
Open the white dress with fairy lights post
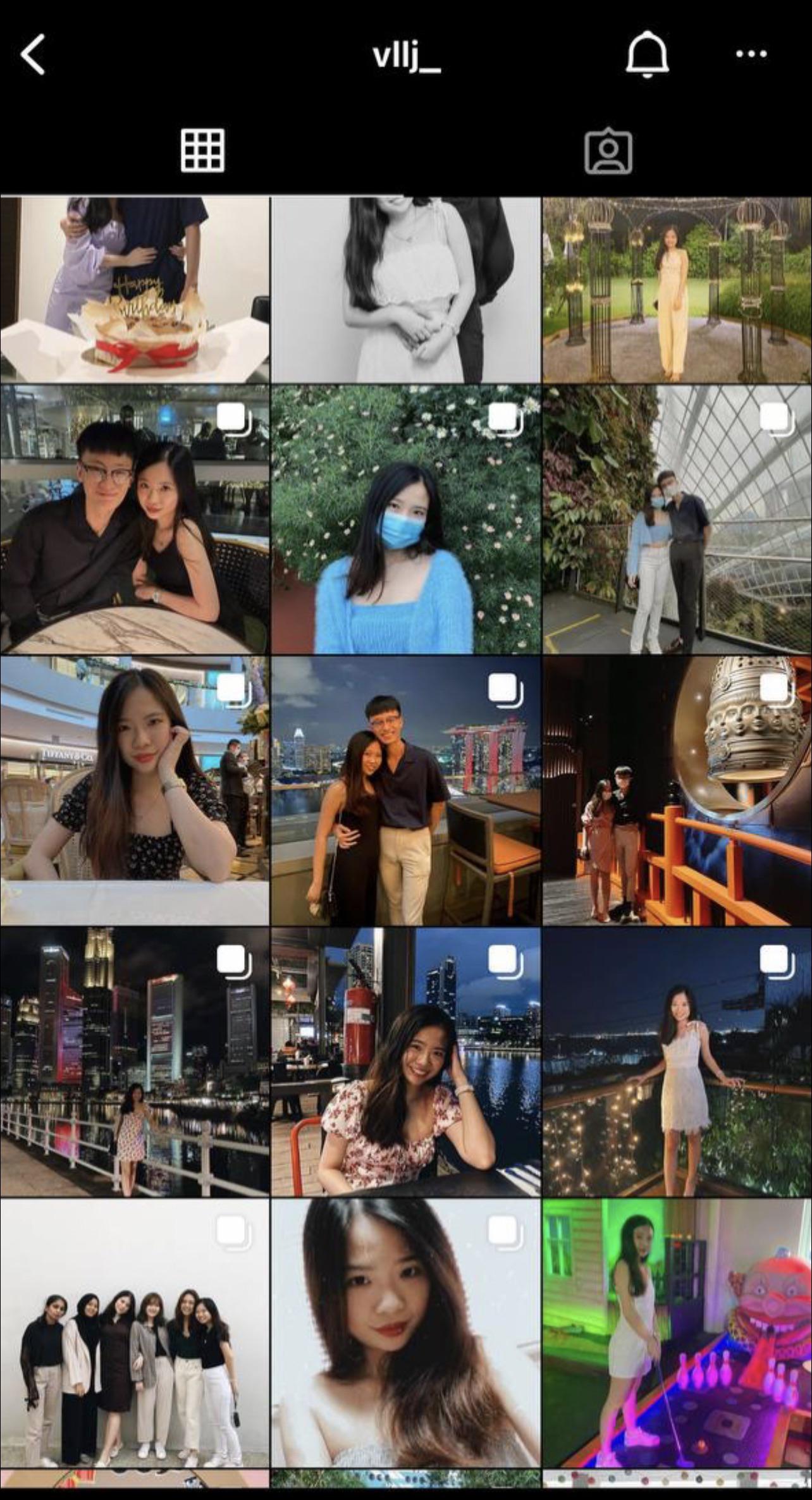click(677, 1062)
